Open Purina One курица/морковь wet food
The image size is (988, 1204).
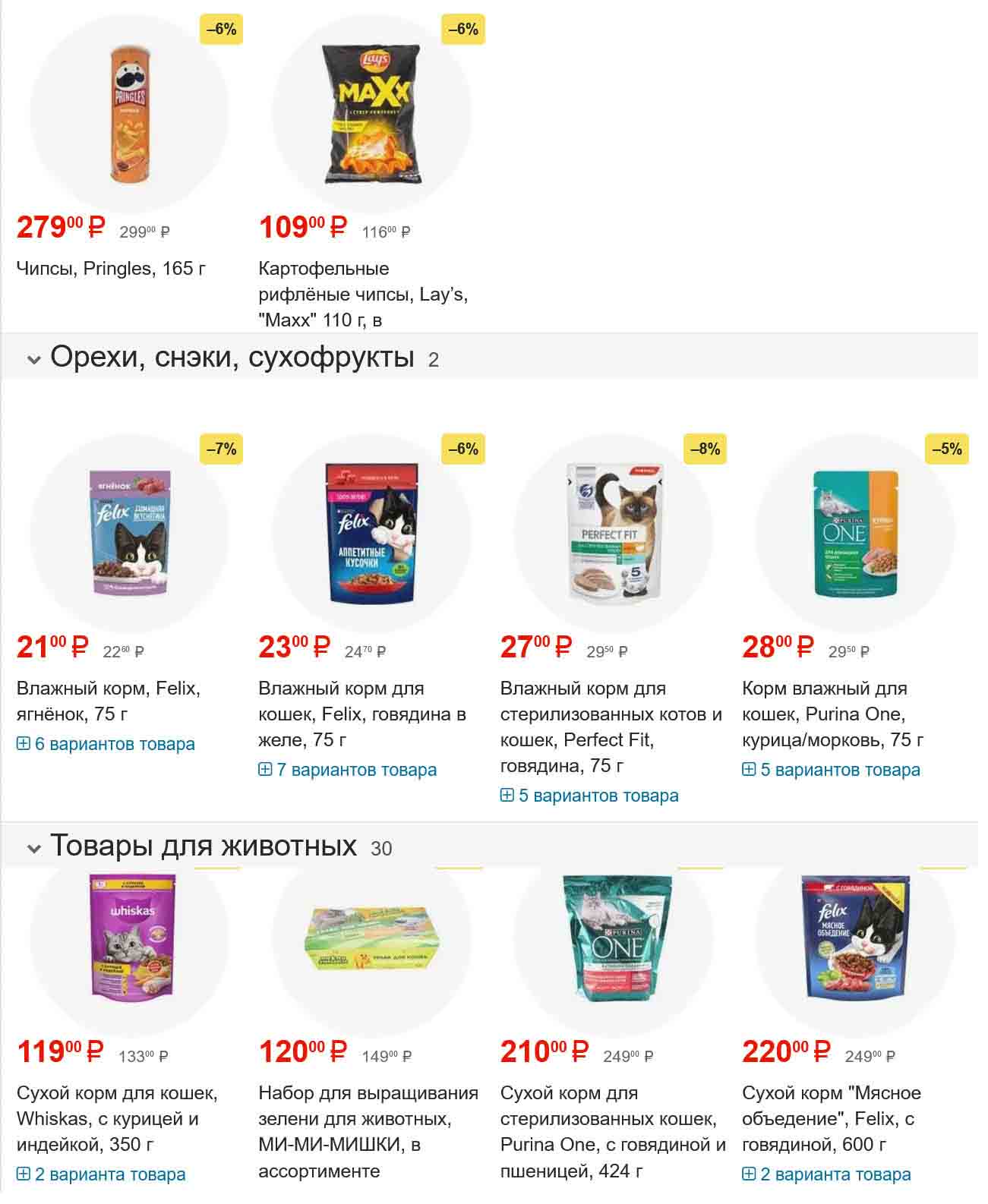pyautogui.click(x=832, y=714)
